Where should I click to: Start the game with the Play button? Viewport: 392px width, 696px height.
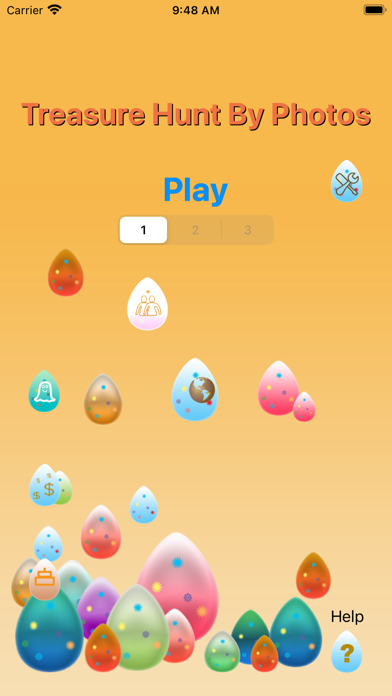click(195, 190)
